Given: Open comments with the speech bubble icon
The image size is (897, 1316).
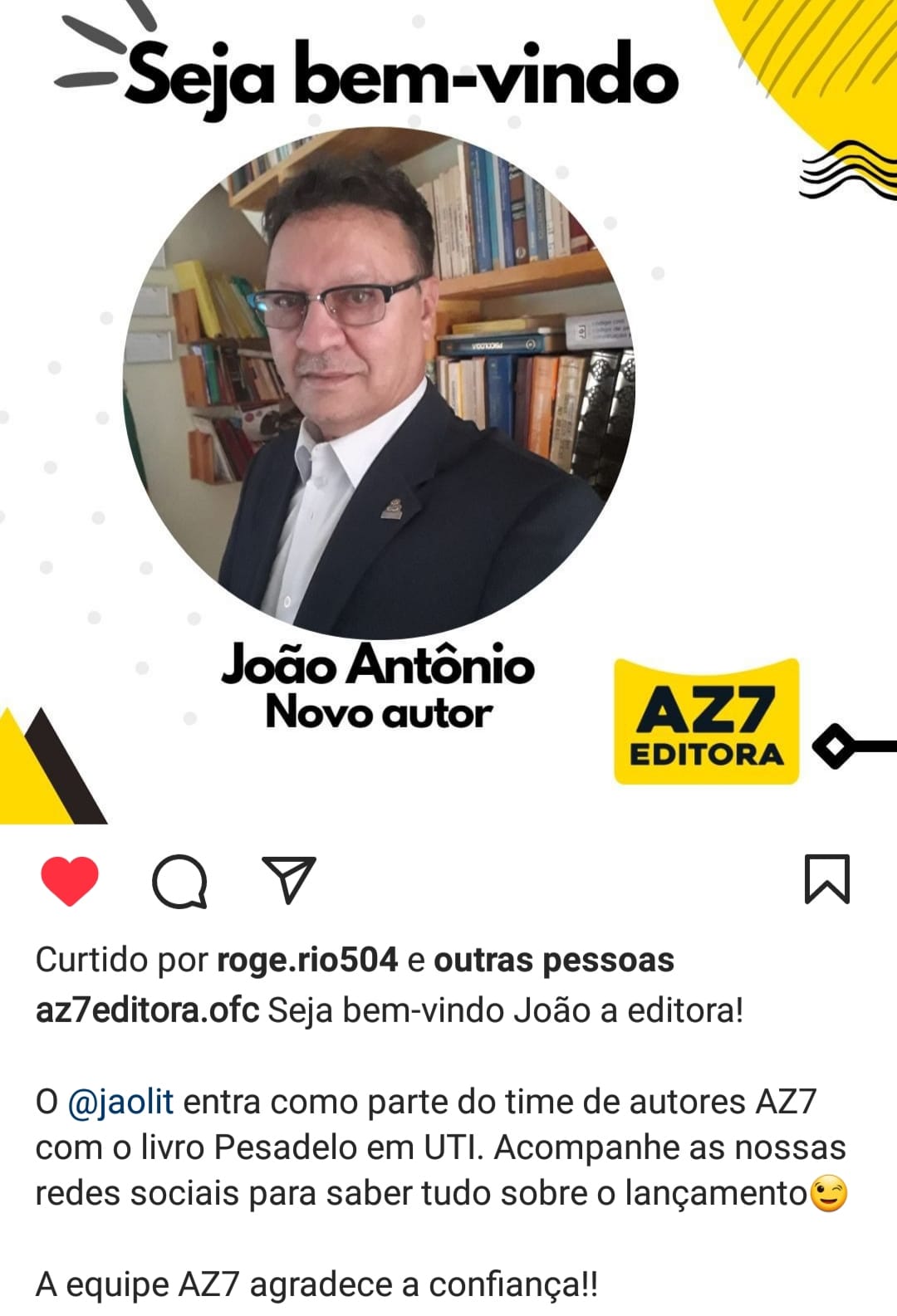Looking at the screenshot, I should pyautogui.click(x=179, y=881).
